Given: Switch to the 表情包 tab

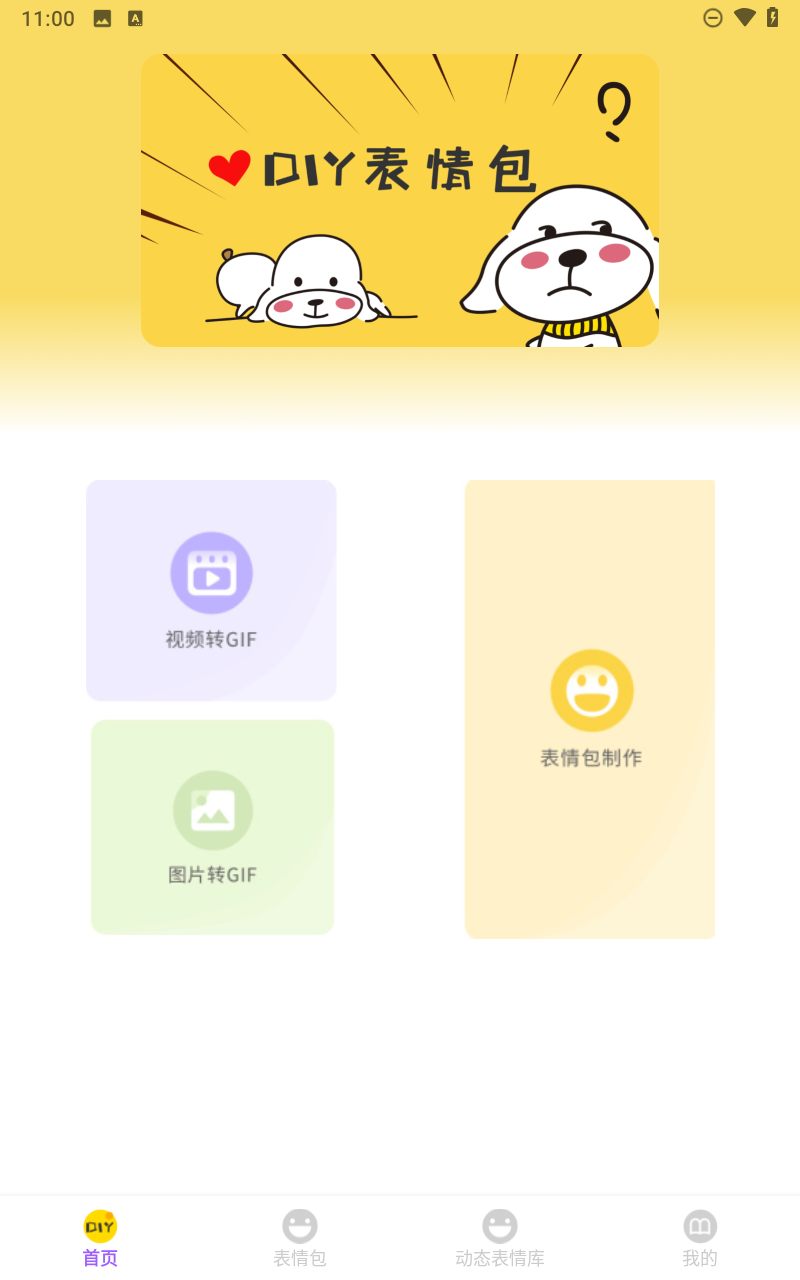Looking at the screenshot, I should (x=300, y=1238).
